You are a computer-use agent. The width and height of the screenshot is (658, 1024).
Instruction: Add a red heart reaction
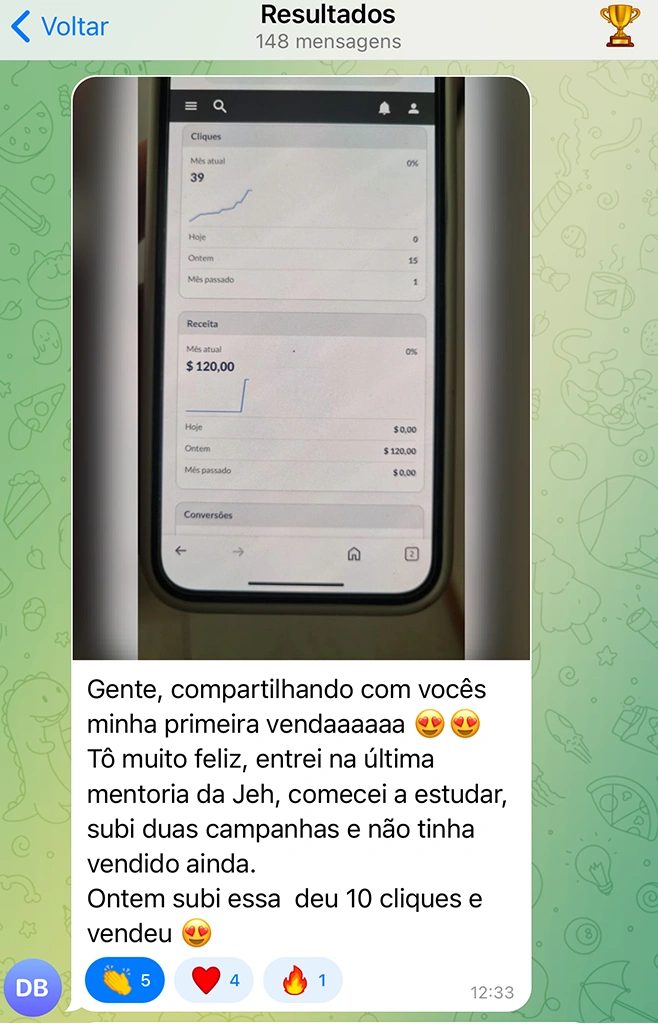(x=213, y=980)
